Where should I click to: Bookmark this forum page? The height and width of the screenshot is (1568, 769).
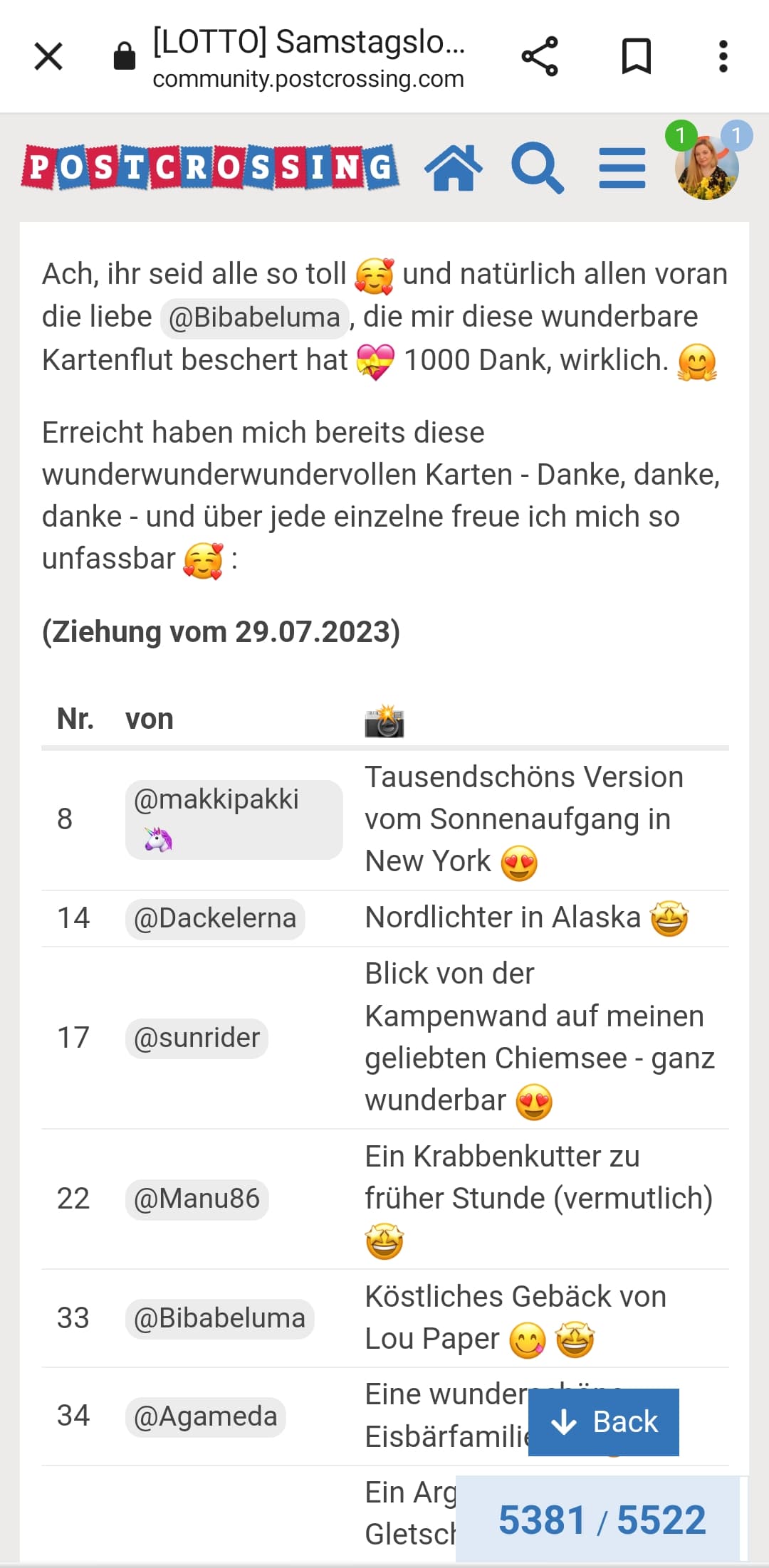pyautogui.click(x=636, y=56)
